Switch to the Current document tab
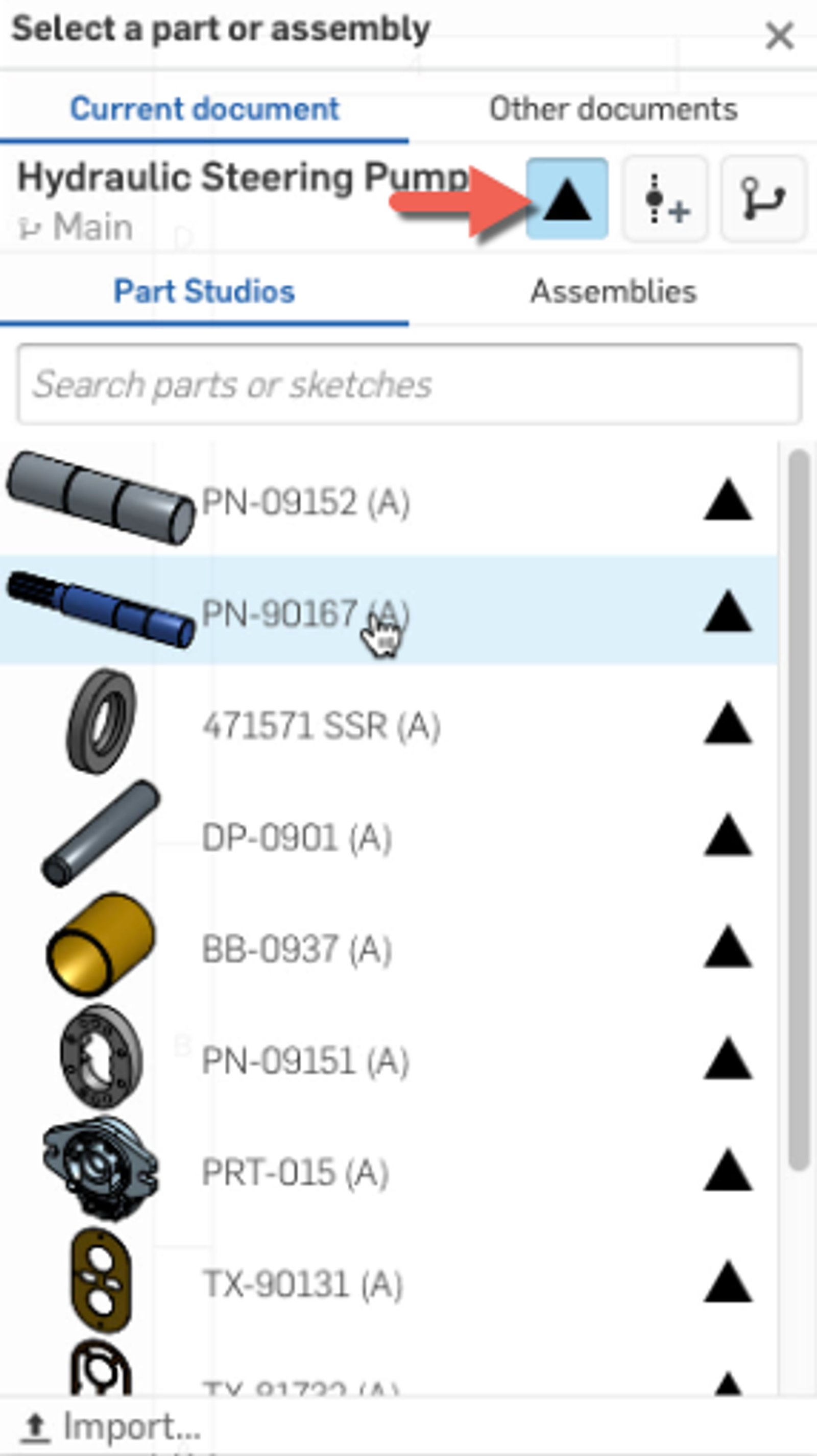 pyautogui.click(x=204, y=109)
